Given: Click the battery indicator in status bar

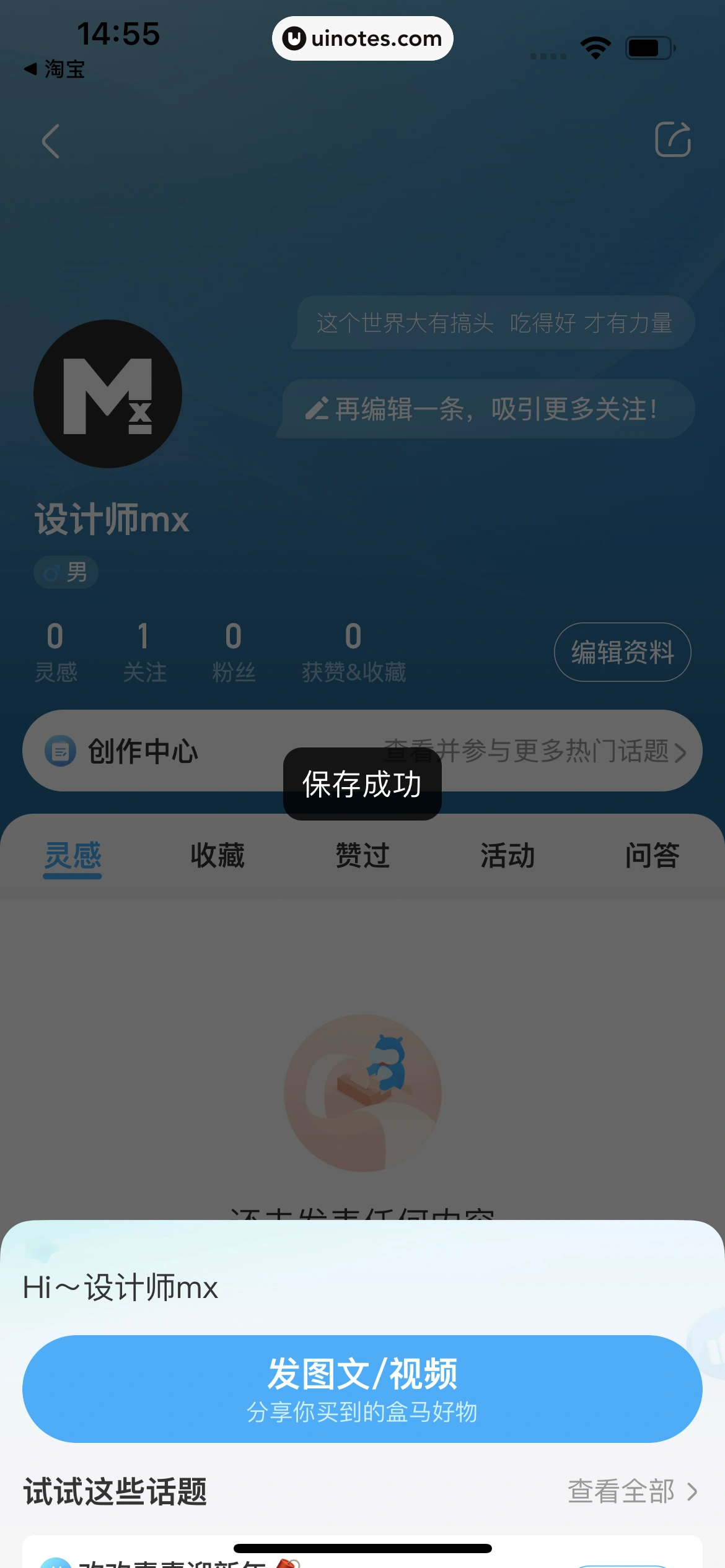Looking at the screenshot, I should tap(648, 47).
